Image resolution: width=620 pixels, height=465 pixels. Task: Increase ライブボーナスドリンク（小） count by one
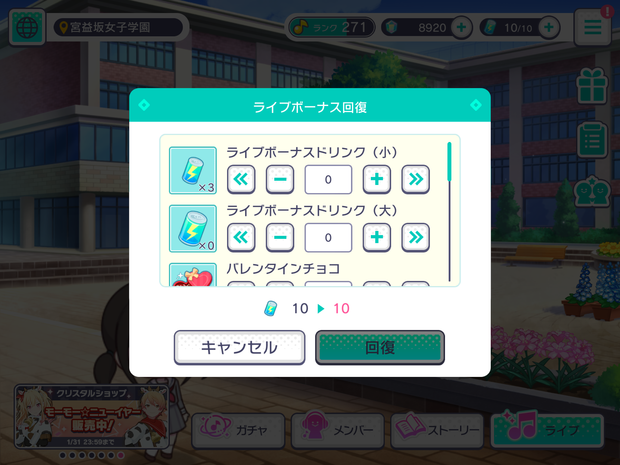(376, 179)
